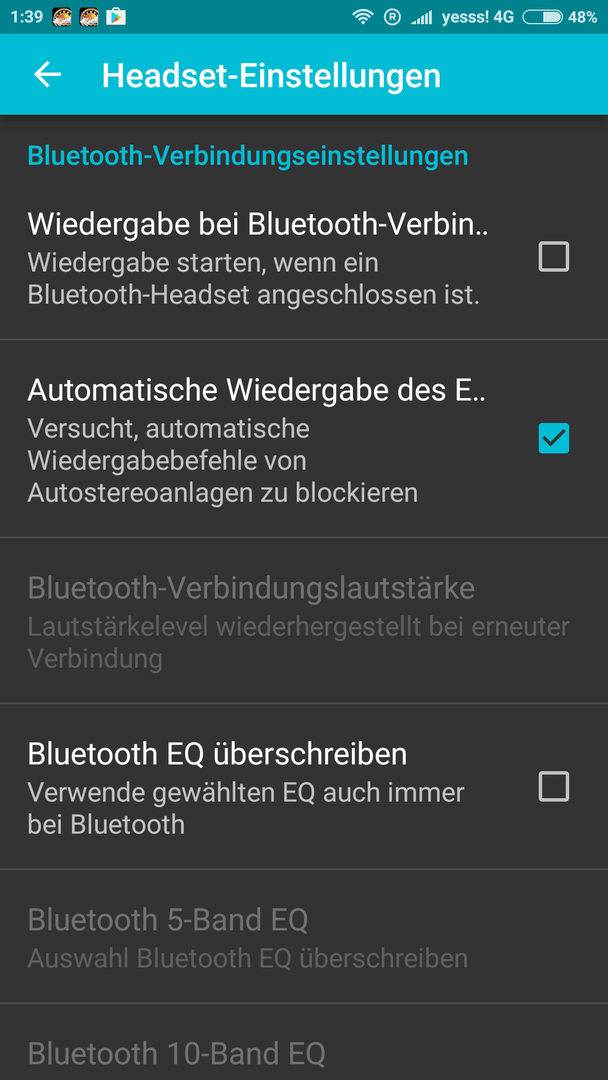Enable Wiedergabe bei Bluetooth-Verbindung checkbox
The height and width of the screenshot is (1080, 608).
pos(554,257)
